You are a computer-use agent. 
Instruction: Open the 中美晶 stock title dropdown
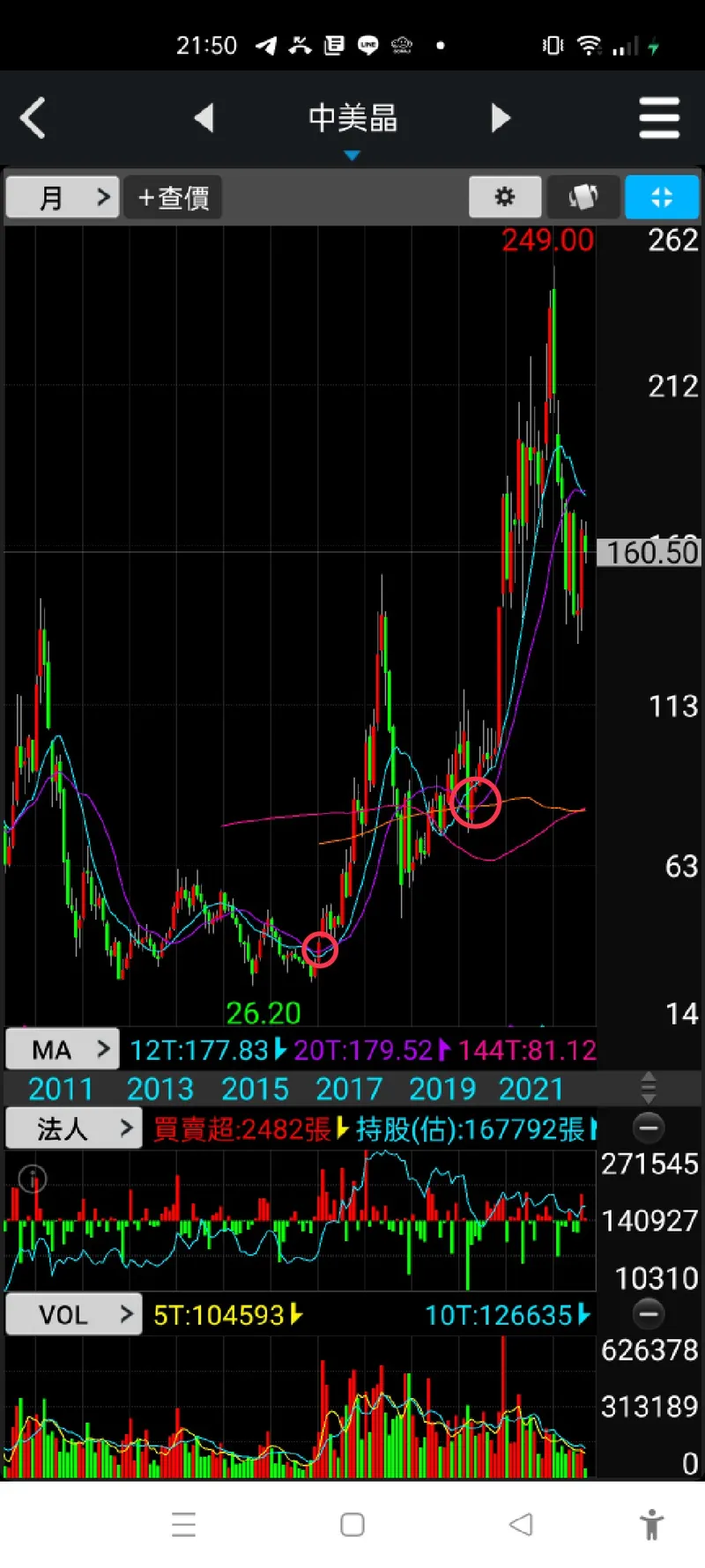[352, 123]
